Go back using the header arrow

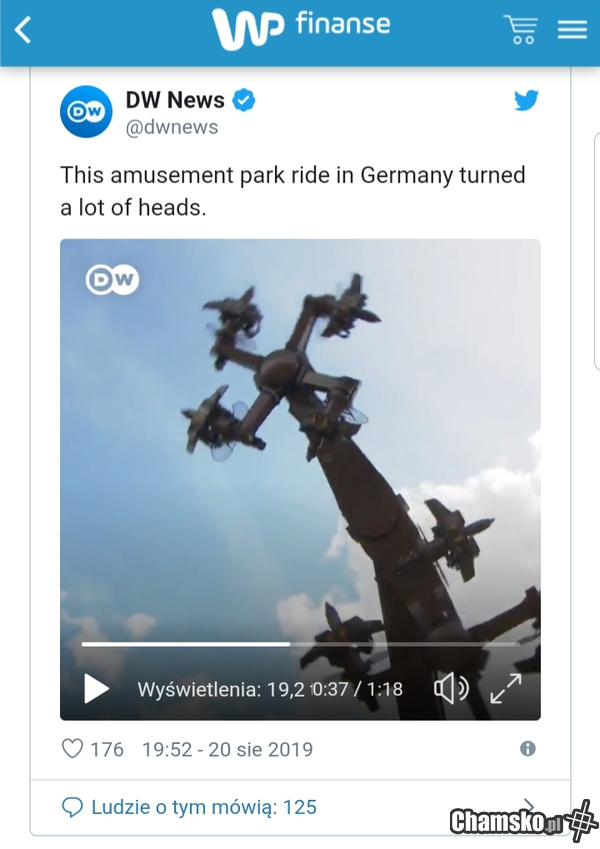pyautogui.click(x=23, y=29)
